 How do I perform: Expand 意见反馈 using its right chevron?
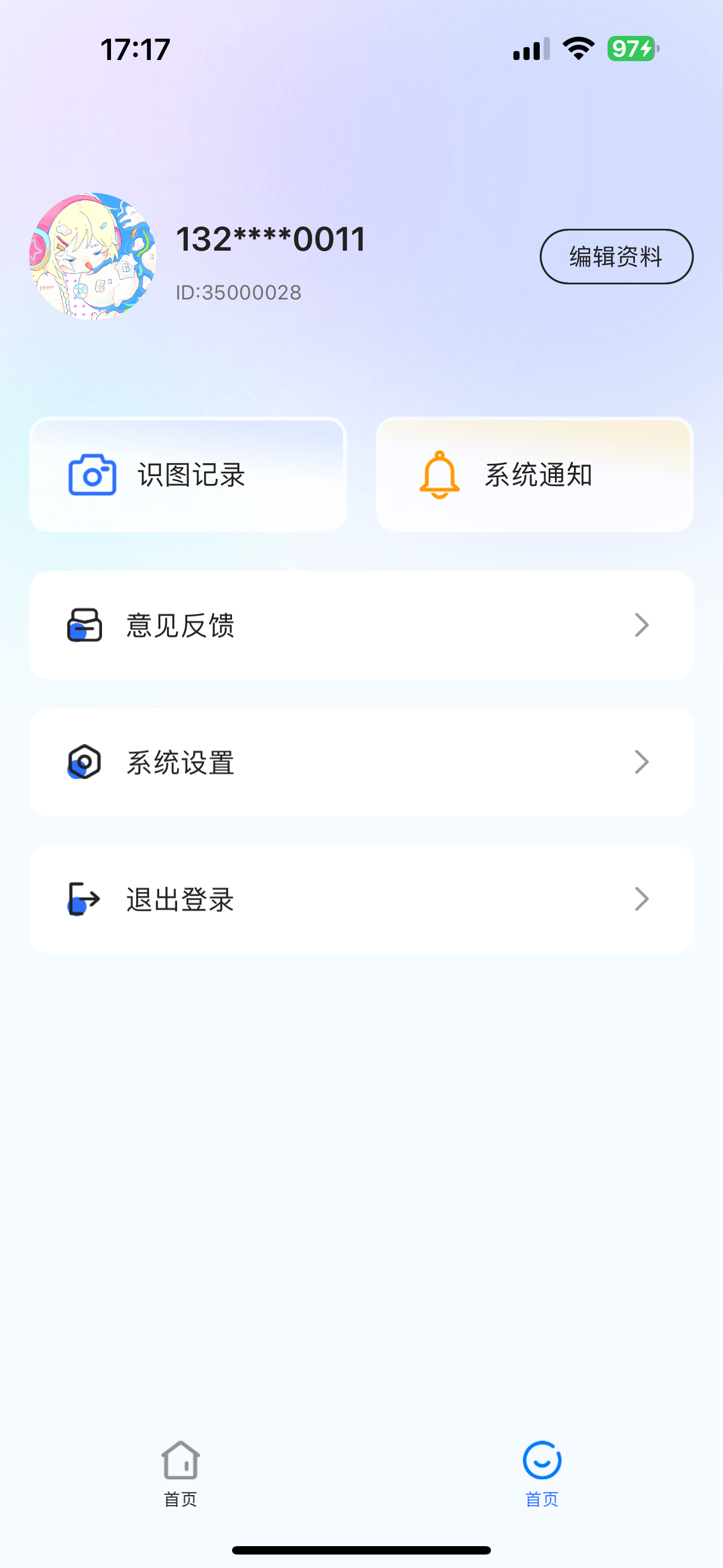tap(641, 625)
